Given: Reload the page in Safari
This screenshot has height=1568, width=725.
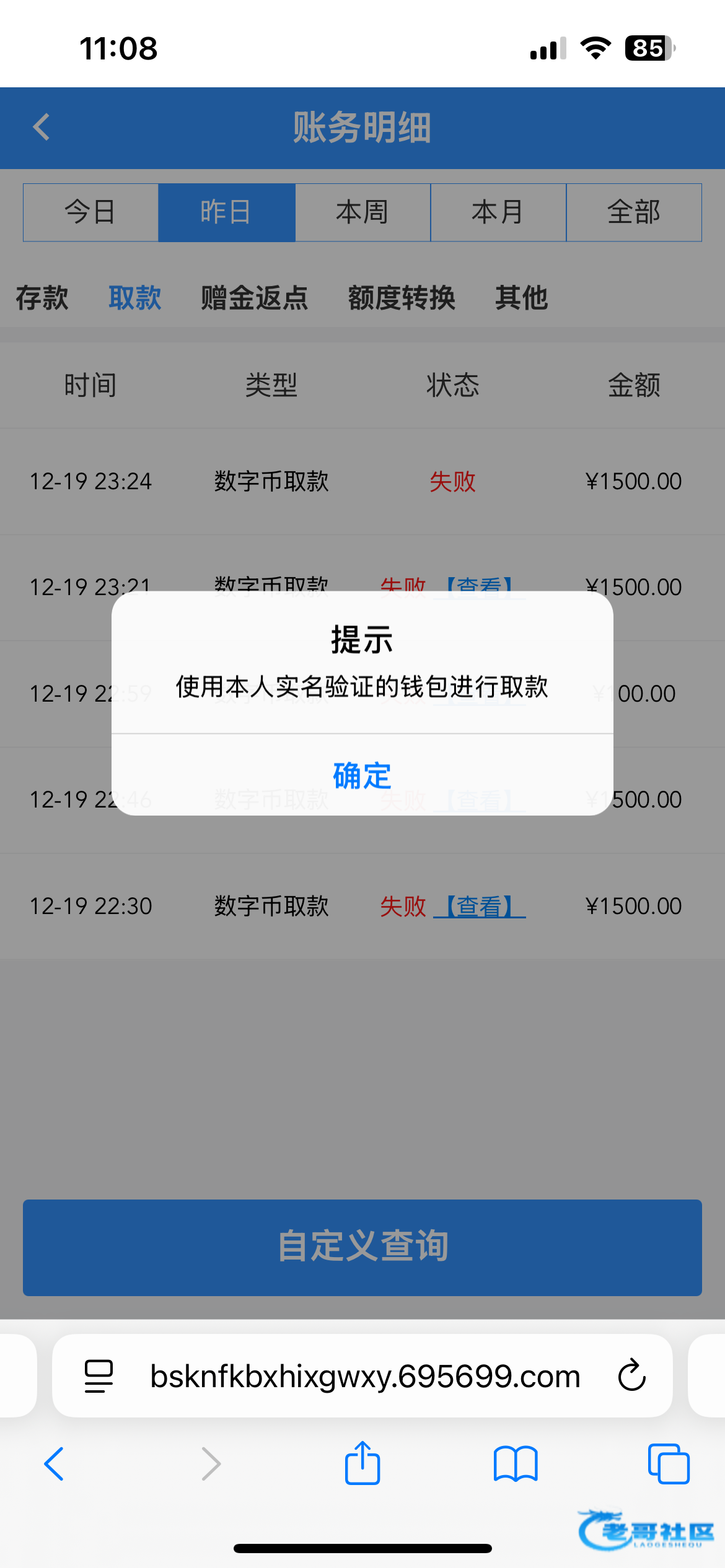Looking at the screenshot, I should pos(631,1375).
